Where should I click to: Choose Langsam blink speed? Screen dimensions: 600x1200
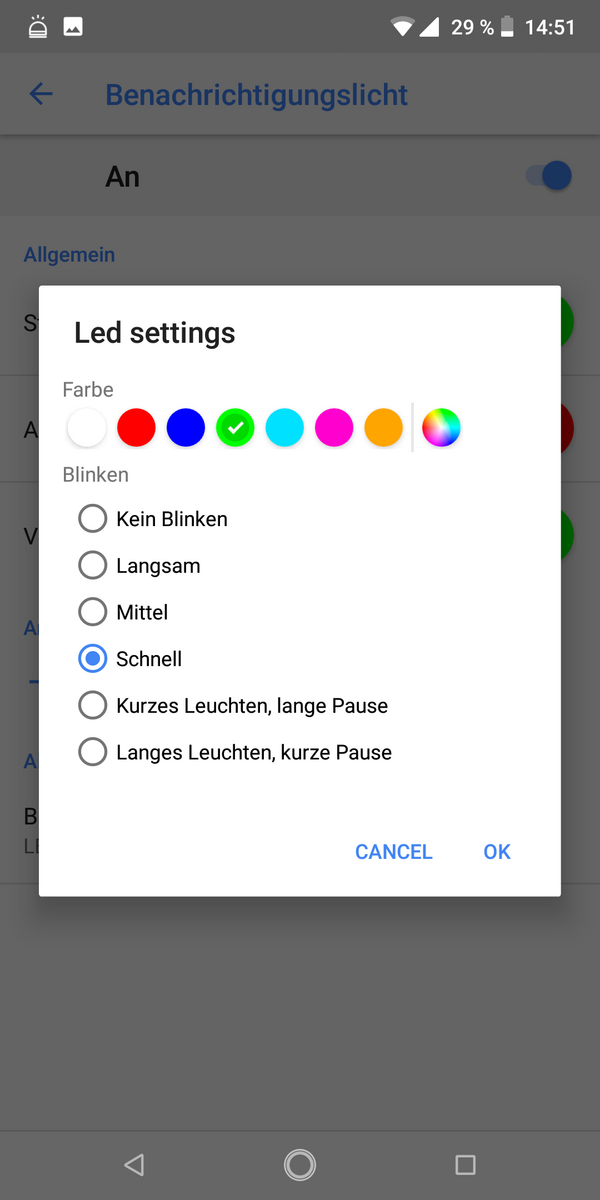click(x=139, y=566)
